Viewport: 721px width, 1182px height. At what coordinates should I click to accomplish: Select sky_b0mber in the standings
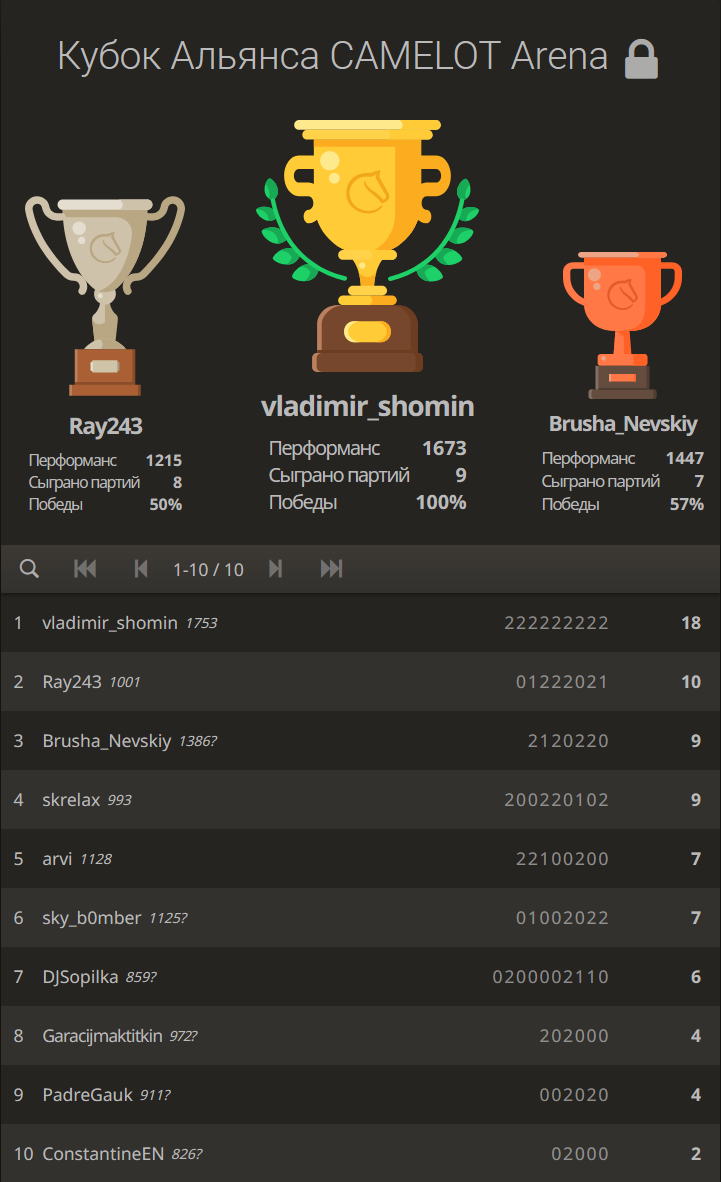pyautogui.click(x=360, y=917)
